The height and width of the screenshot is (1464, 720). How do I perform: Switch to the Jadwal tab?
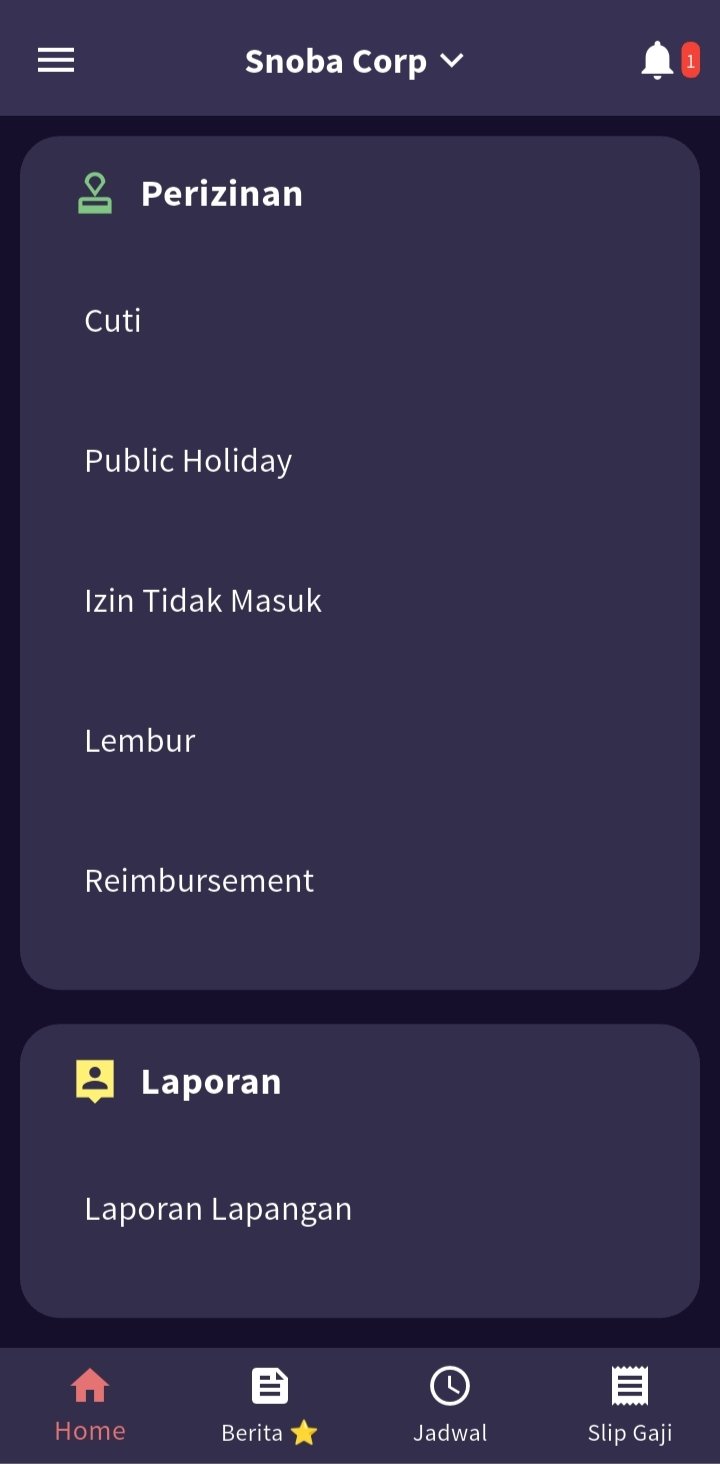click(x=450, y=1405)
